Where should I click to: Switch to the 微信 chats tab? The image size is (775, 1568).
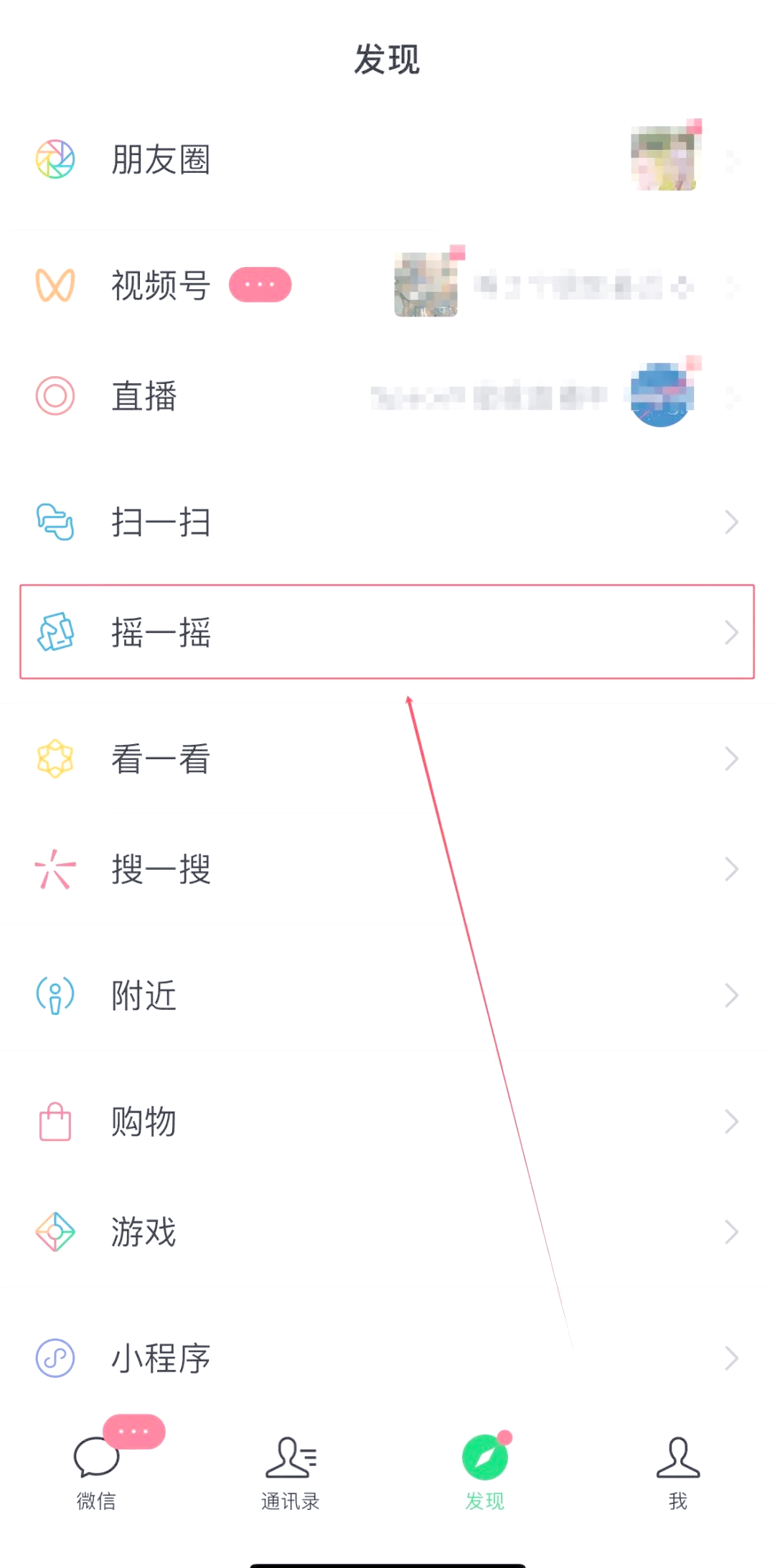(x=97, y=1470)
